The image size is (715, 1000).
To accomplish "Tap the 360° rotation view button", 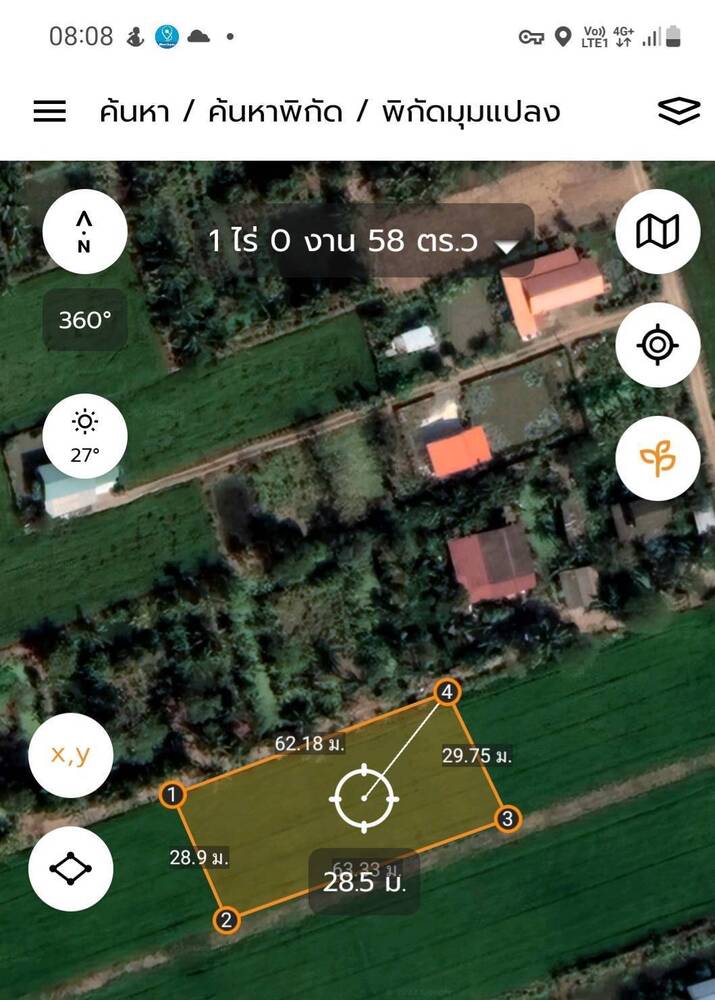I will point(85,320).
